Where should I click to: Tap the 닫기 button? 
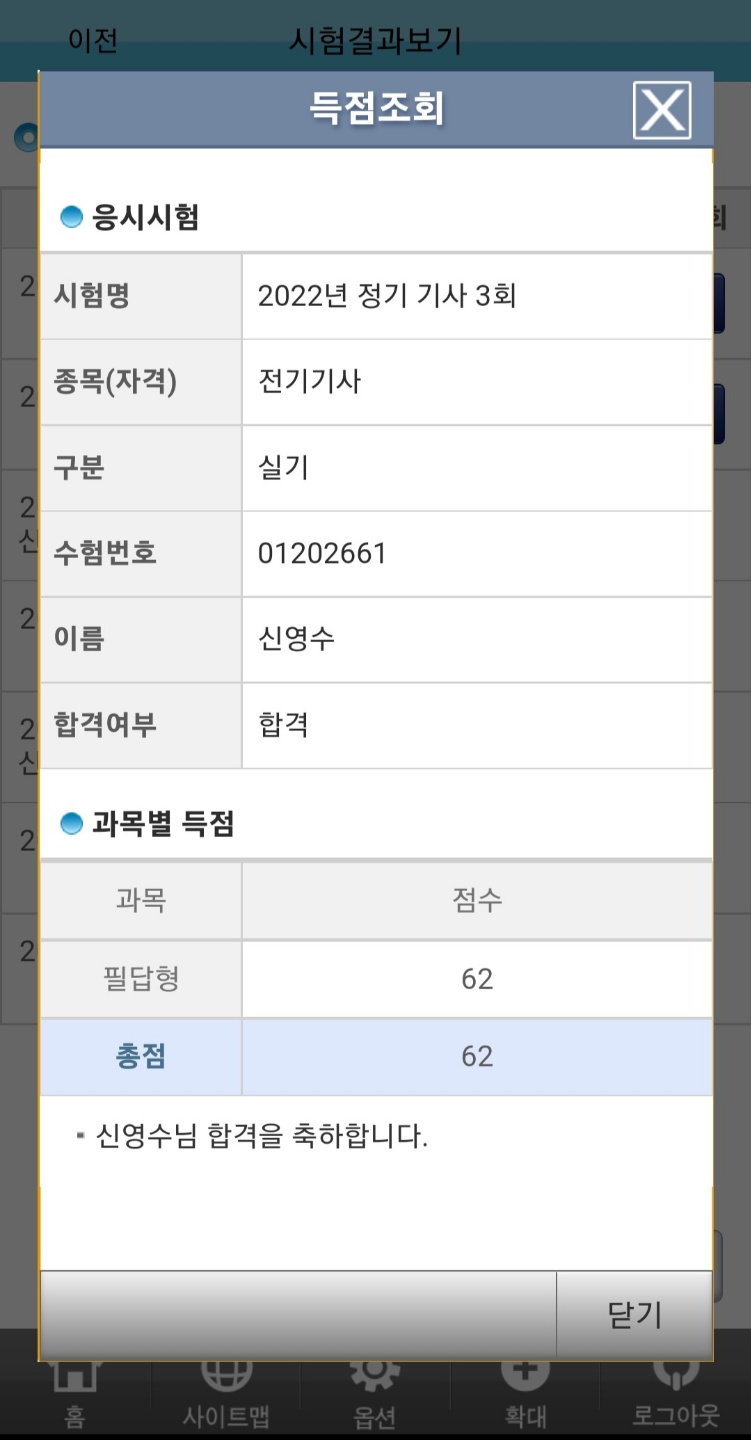point(634,1315)
